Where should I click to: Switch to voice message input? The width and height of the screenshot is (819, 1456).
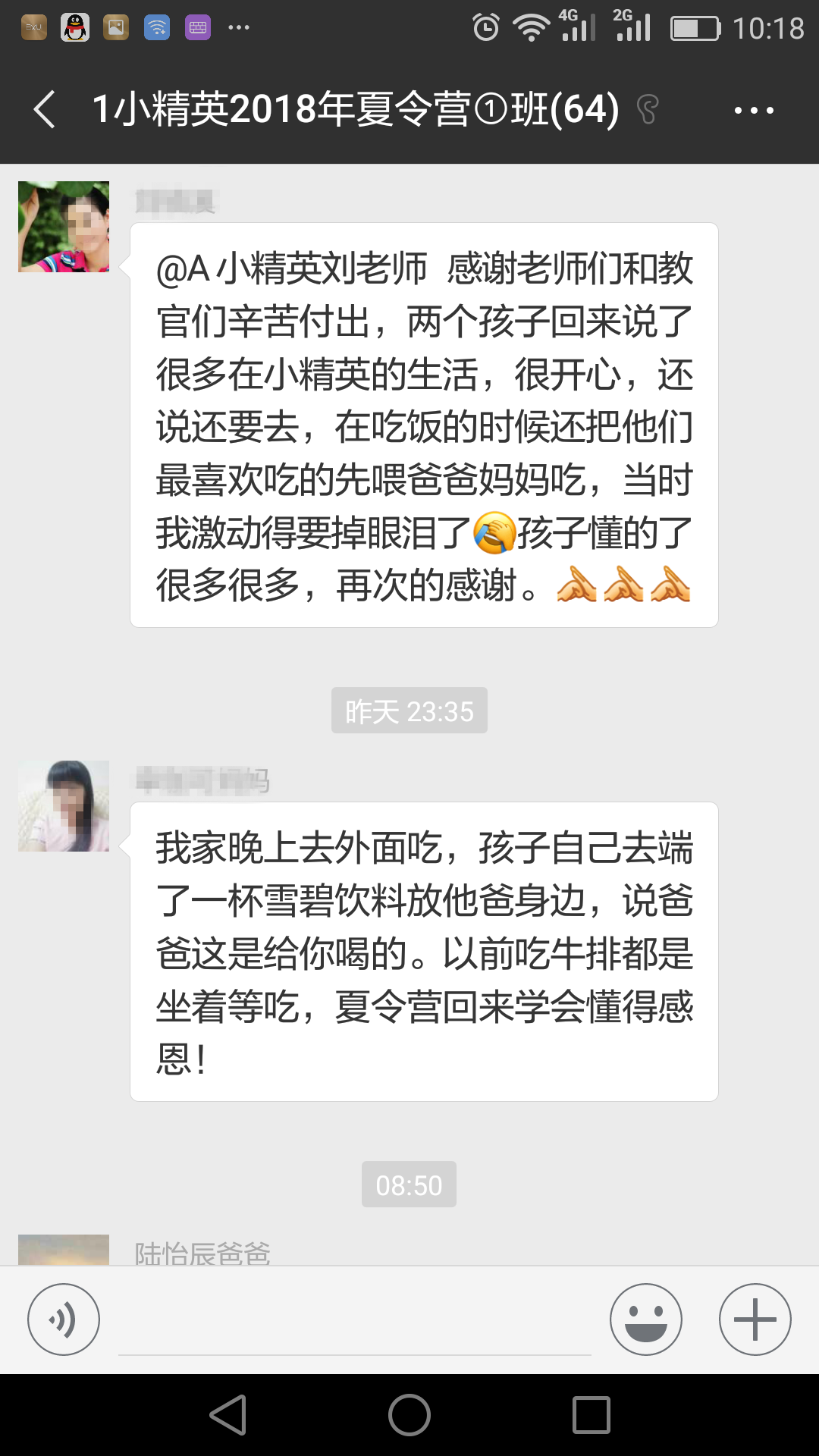click(x=64, y=1319)
